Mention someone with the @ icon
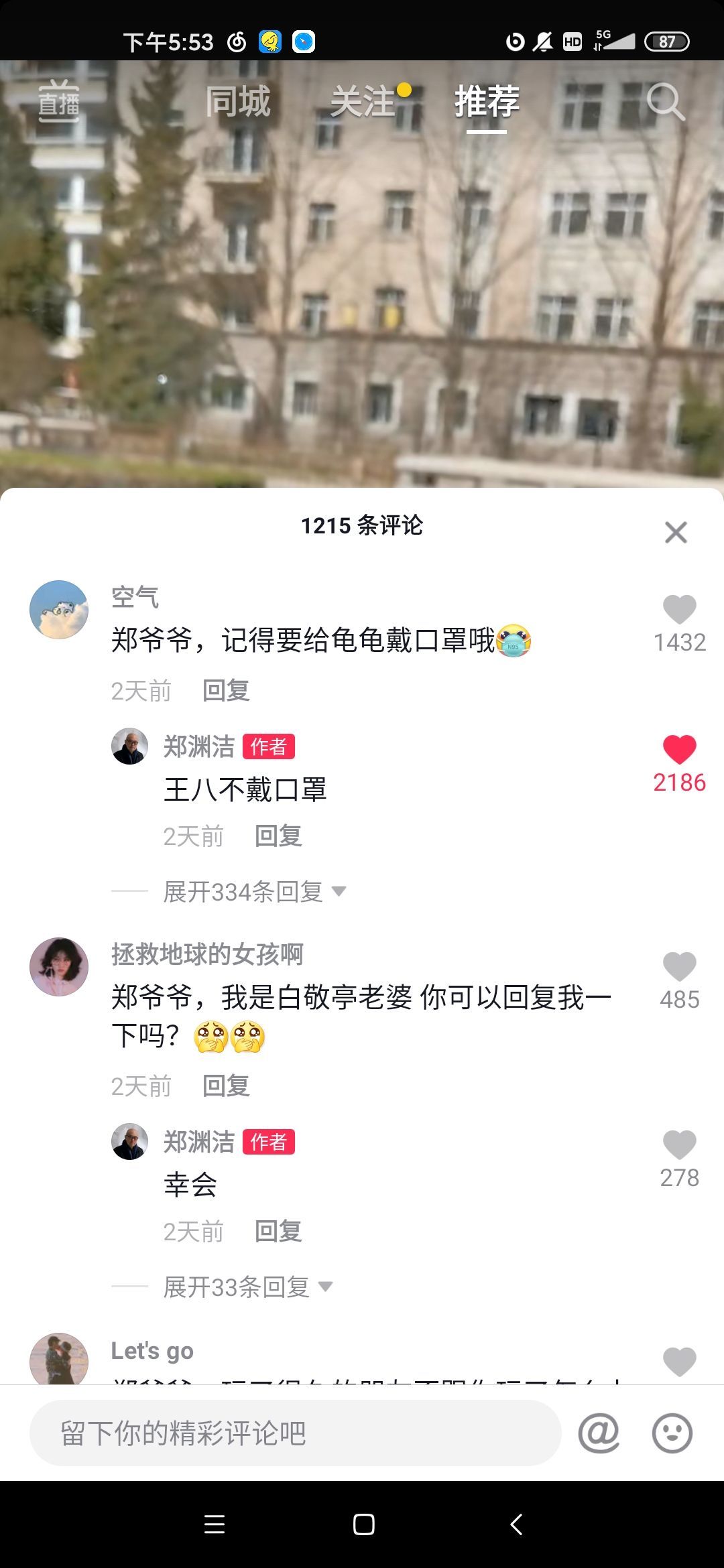The image size is (724, 1568). pos(599,1433)
